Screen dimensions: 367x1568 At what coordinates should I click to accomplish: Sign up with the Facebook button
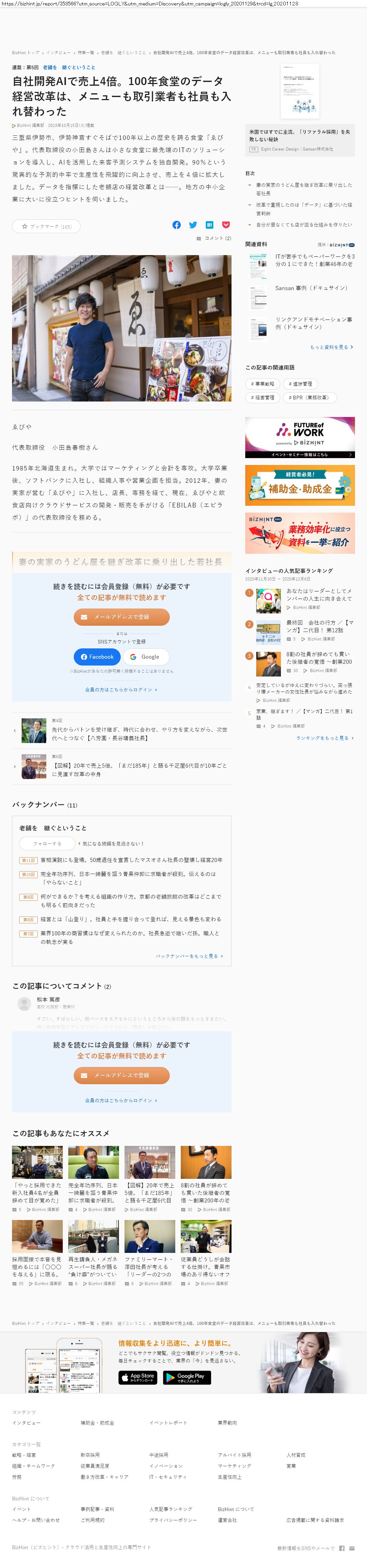tap(97, 657)
